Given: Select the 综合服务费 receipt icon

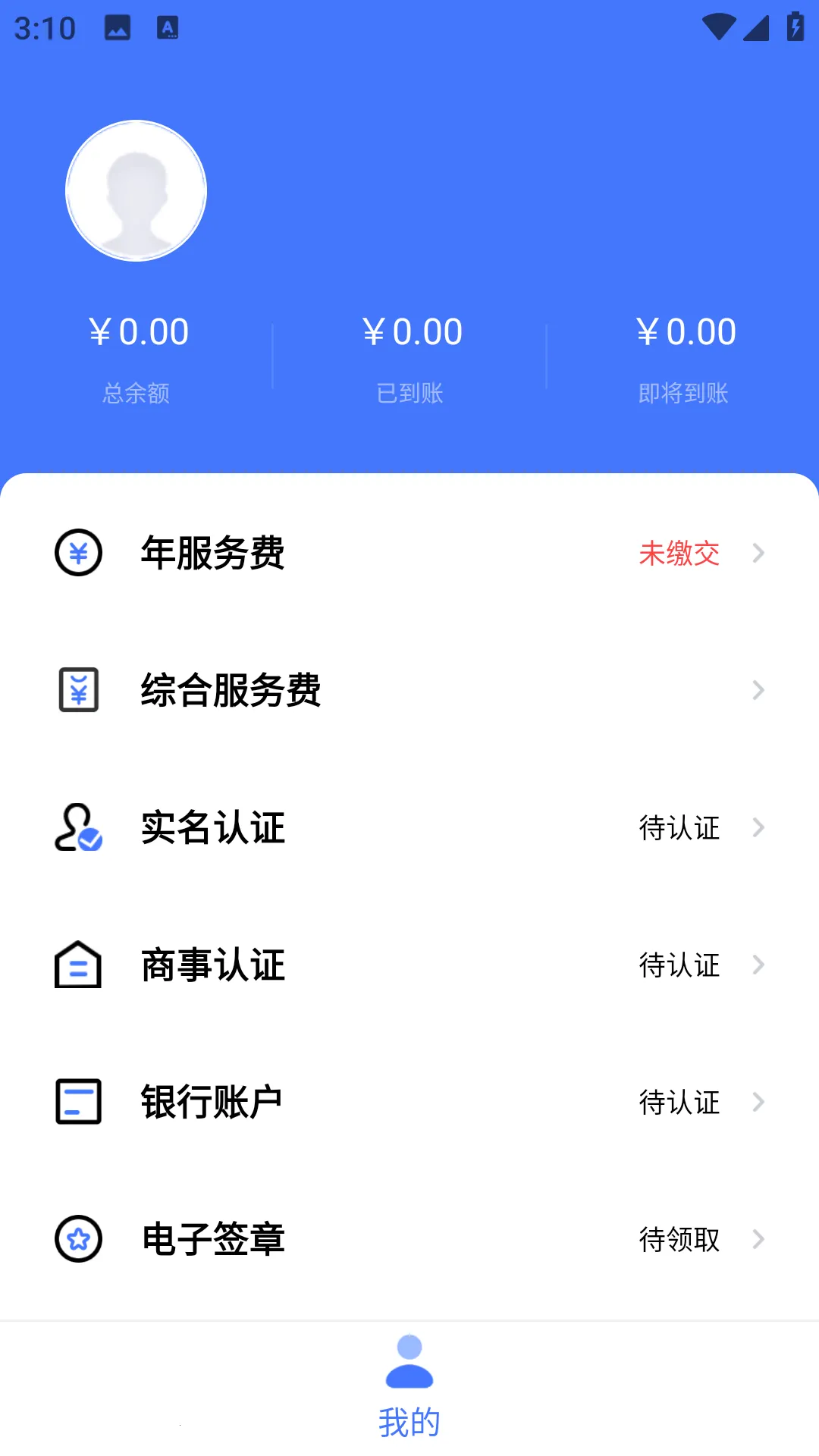Looking at the screenshot, I should [x=78, y=690].
